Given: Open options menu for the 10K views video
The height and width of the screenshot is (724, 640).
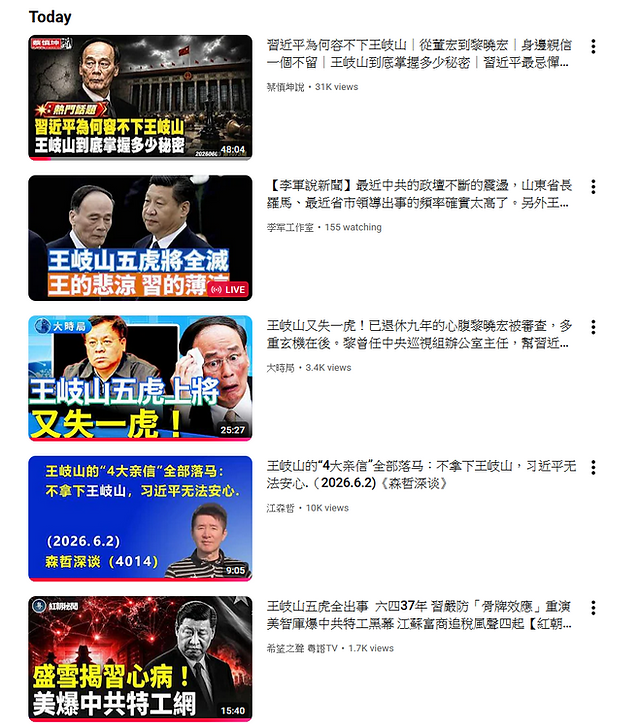Looking at the screenshot, I should 593,467.
